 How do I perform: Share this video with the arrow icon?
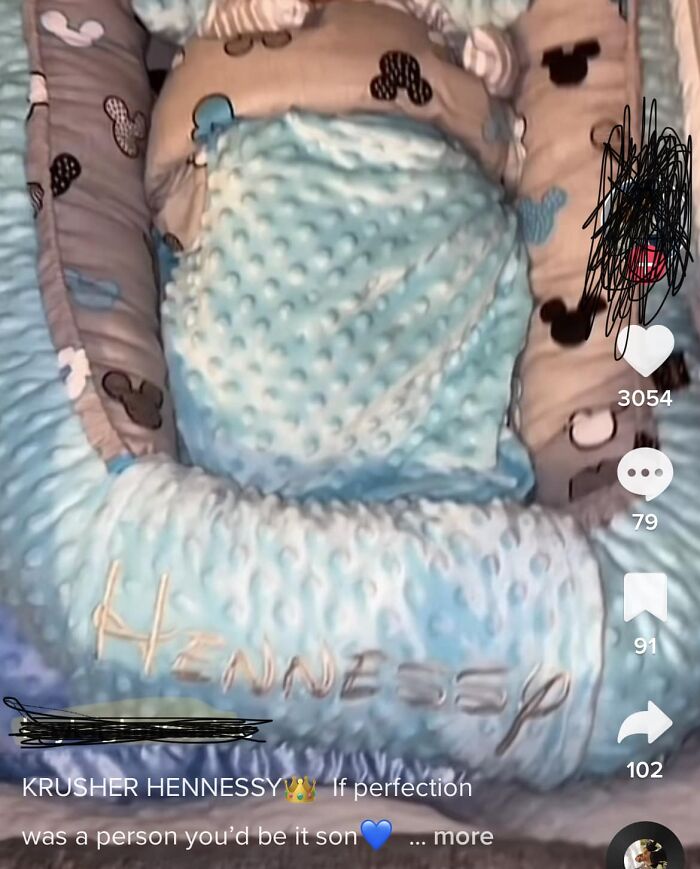pyautogui.click(x=645, y=723)
